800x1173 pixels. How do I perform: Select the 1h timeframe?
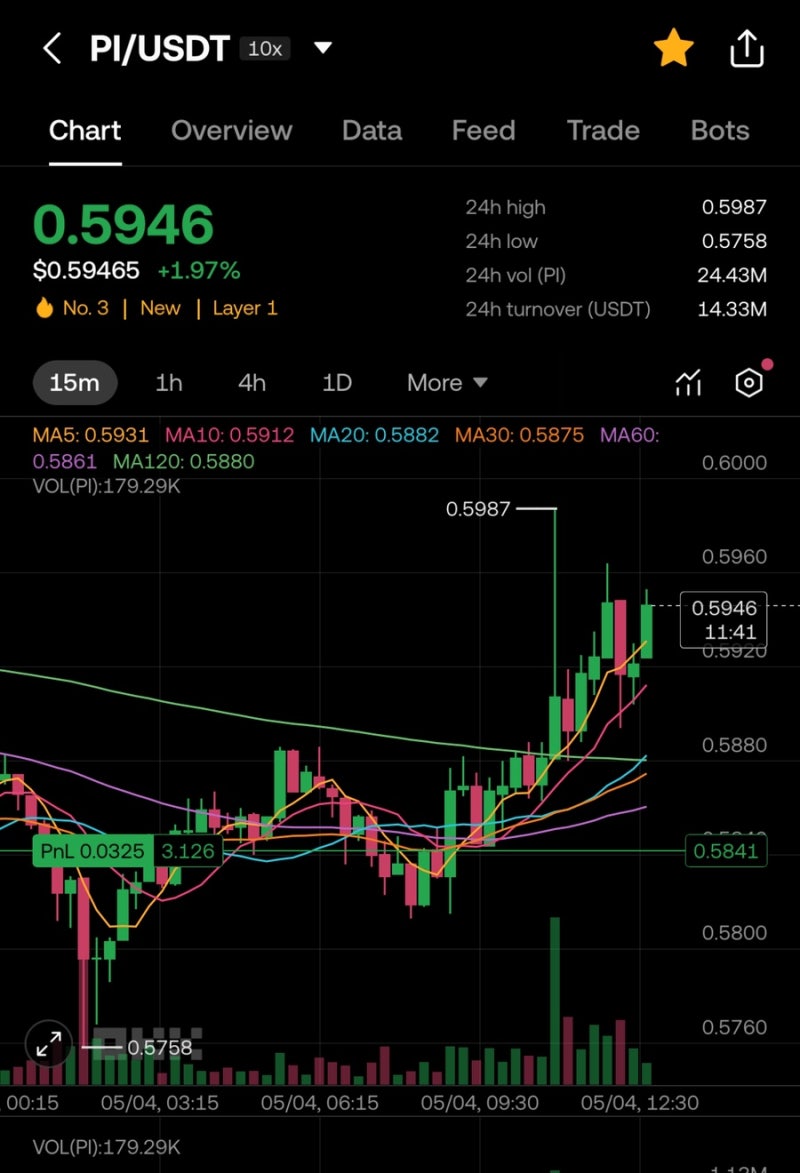168,382
